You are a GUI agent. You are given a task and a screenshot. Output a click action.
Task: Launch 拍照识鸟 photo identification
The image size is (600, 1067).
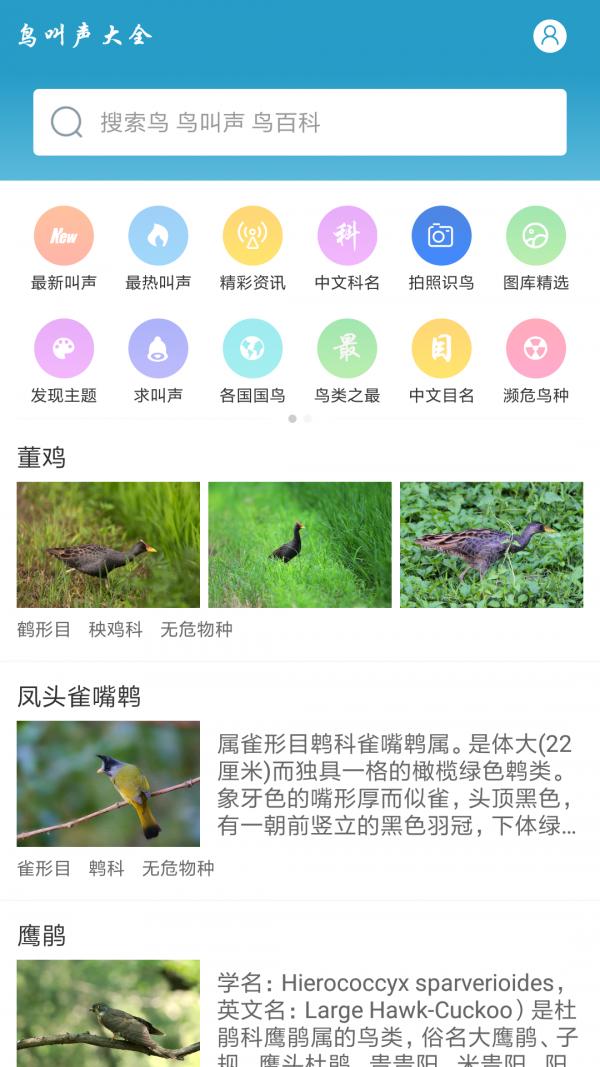(x=441, y=237)
